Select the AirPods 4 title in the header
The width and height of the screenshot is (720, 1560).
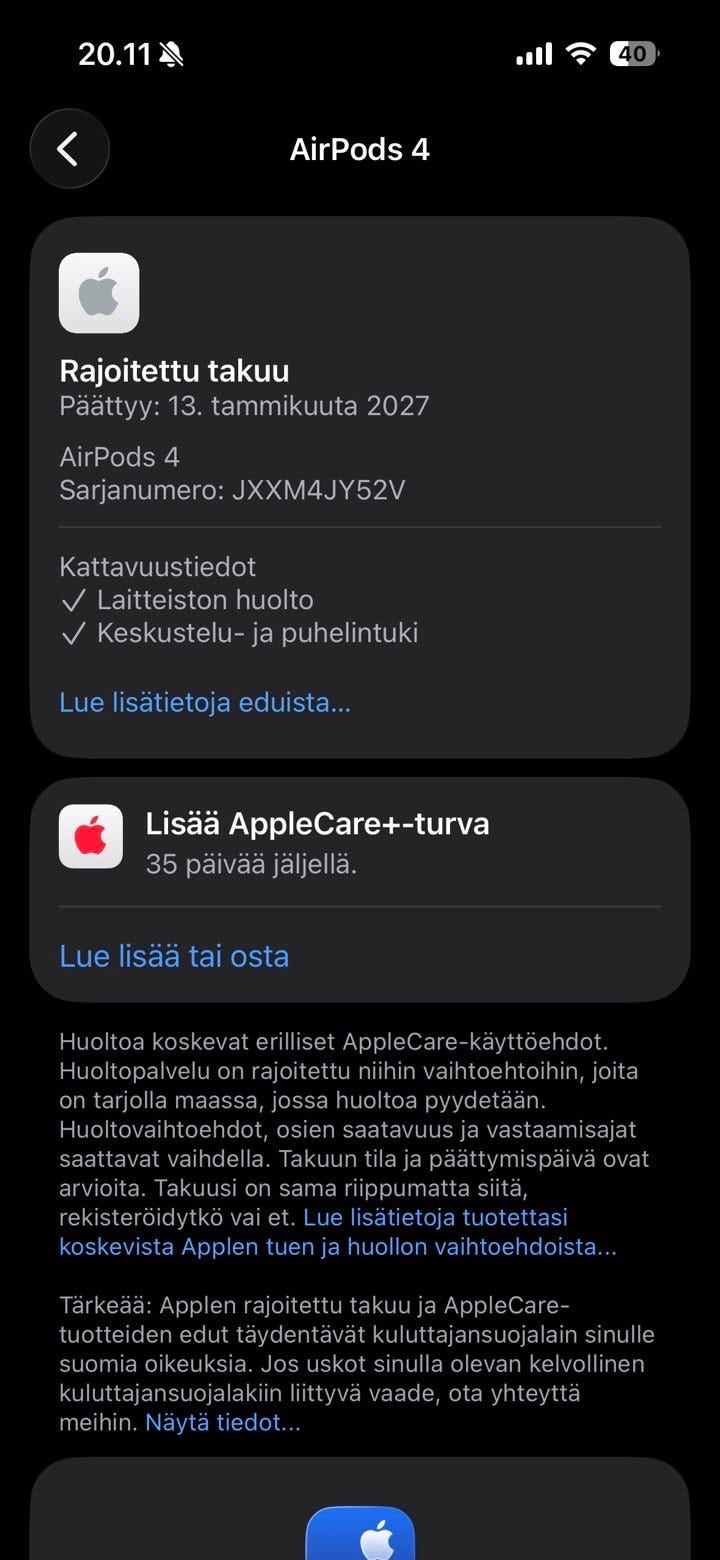click(359, 148)
